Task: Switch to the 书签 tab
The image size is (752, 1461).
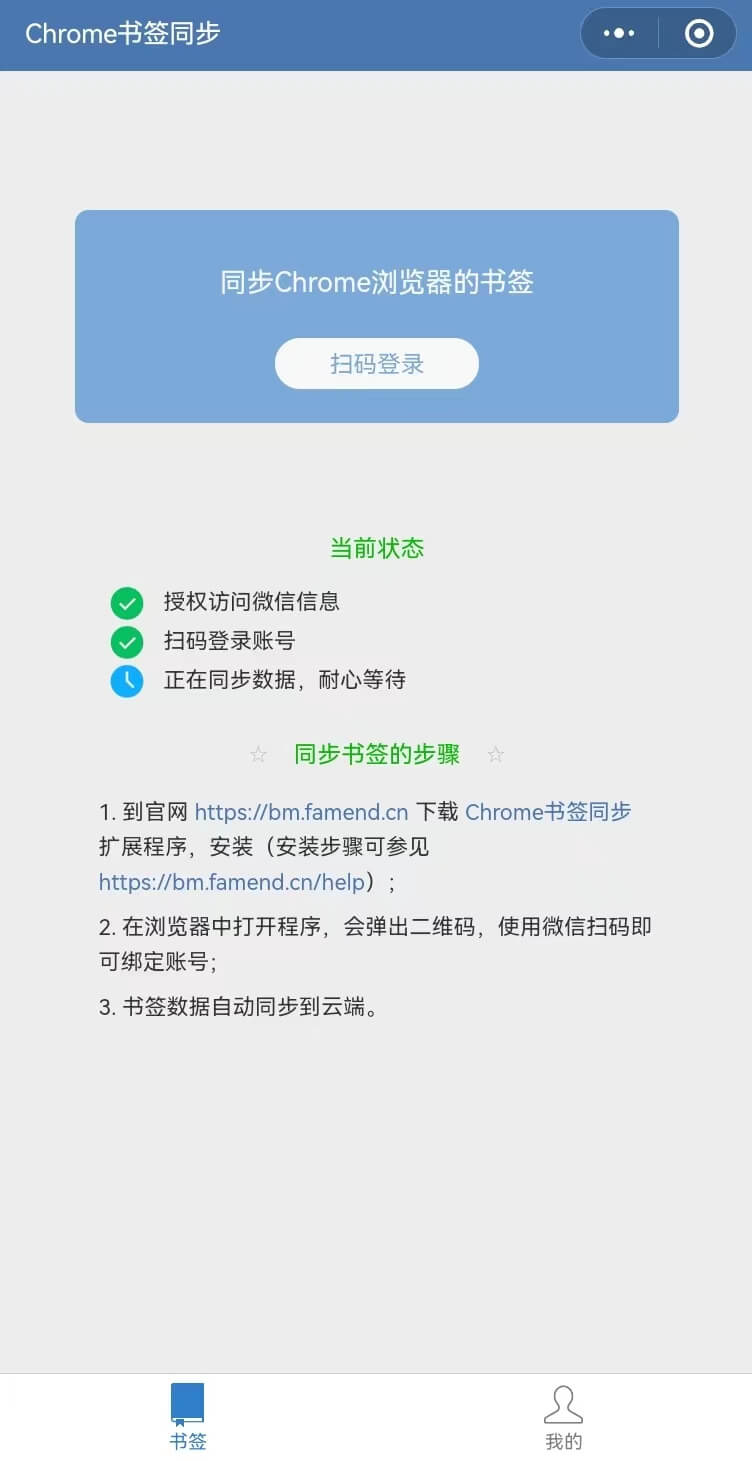Action: tap(187, 1416)
